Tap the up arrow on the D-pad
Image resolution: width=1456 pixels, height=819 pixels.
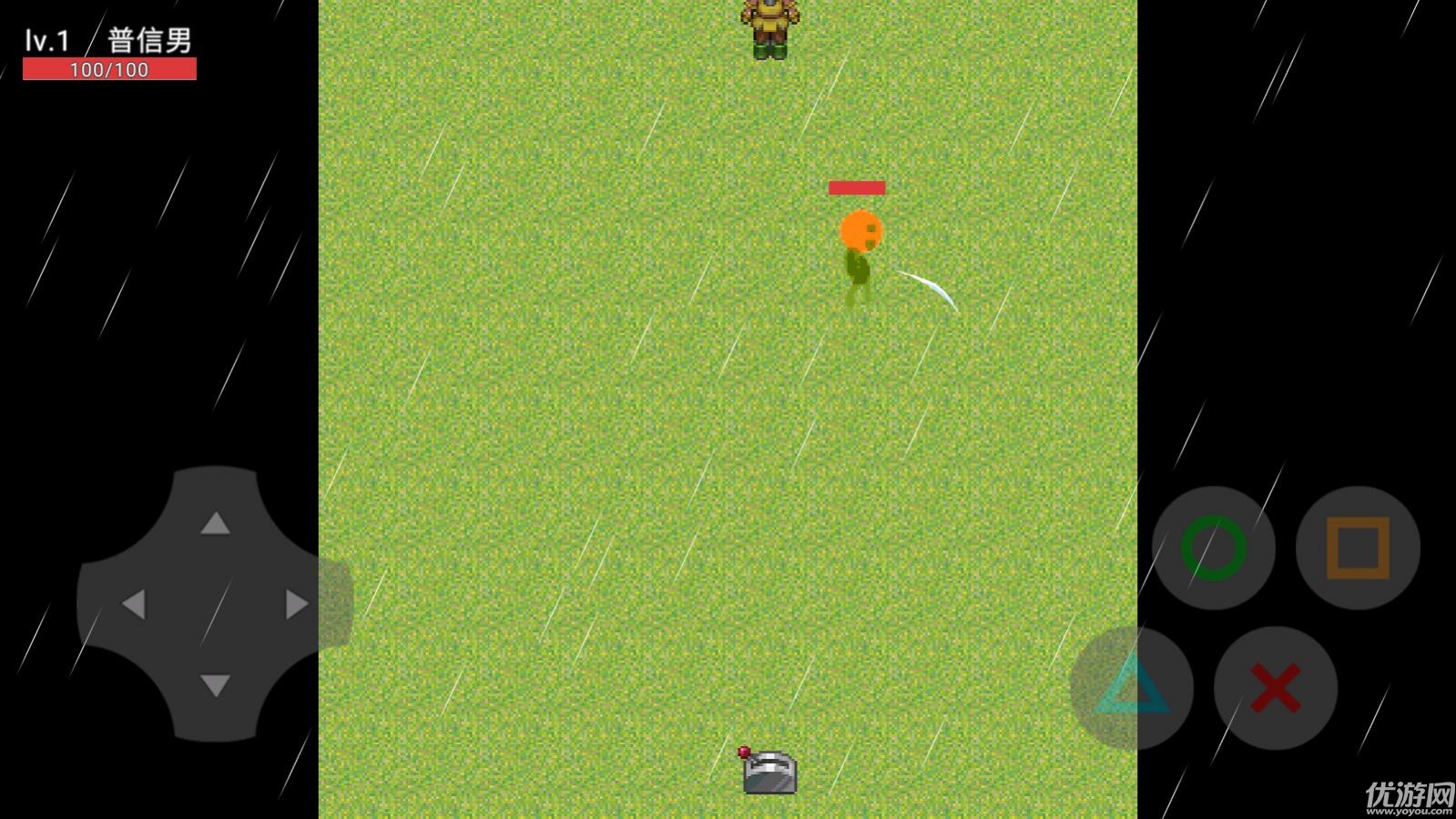[x=215, y=523]
